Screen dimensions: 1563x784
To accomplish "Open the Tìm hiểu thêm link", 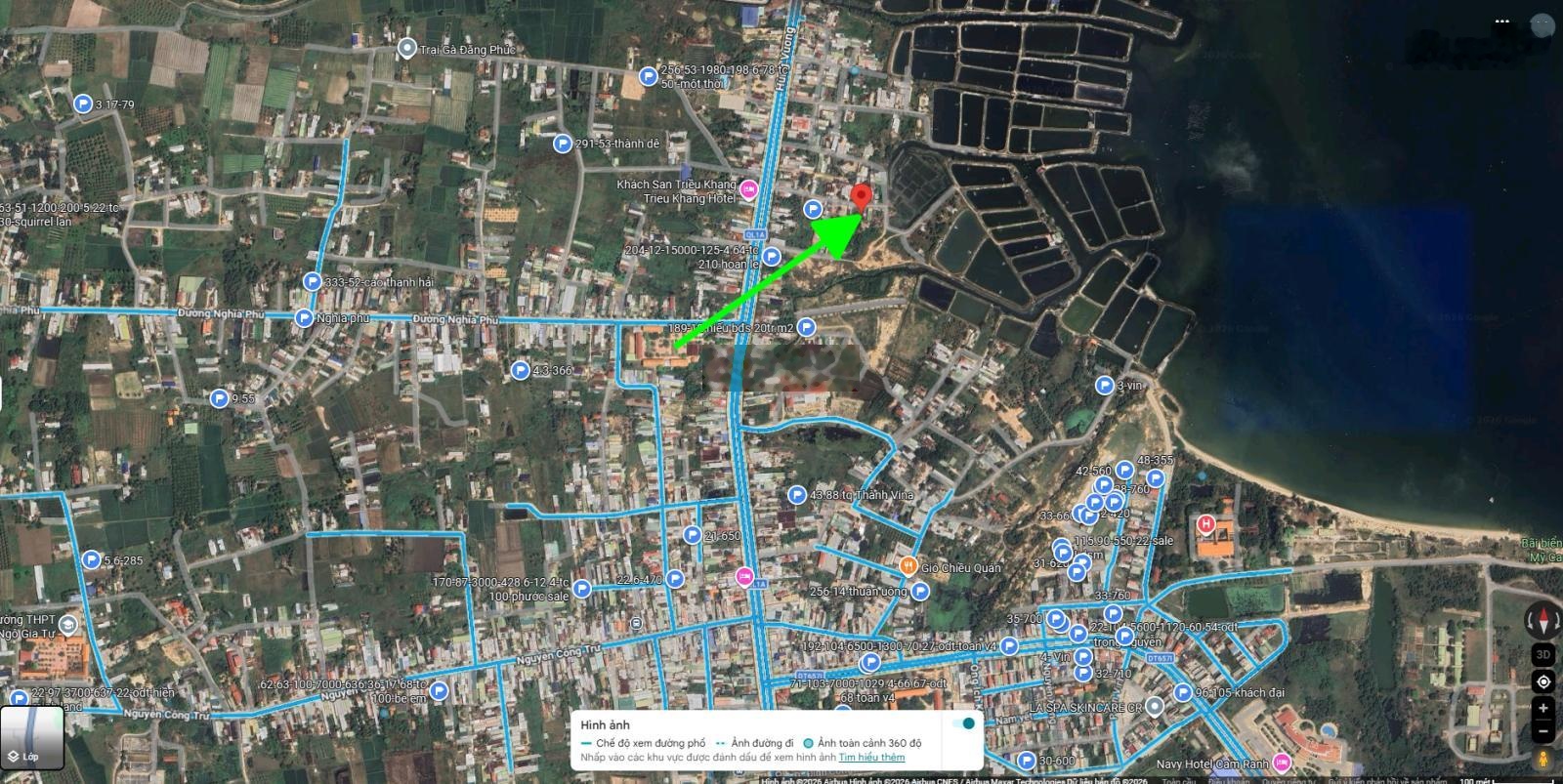I will tap(870, 758).
